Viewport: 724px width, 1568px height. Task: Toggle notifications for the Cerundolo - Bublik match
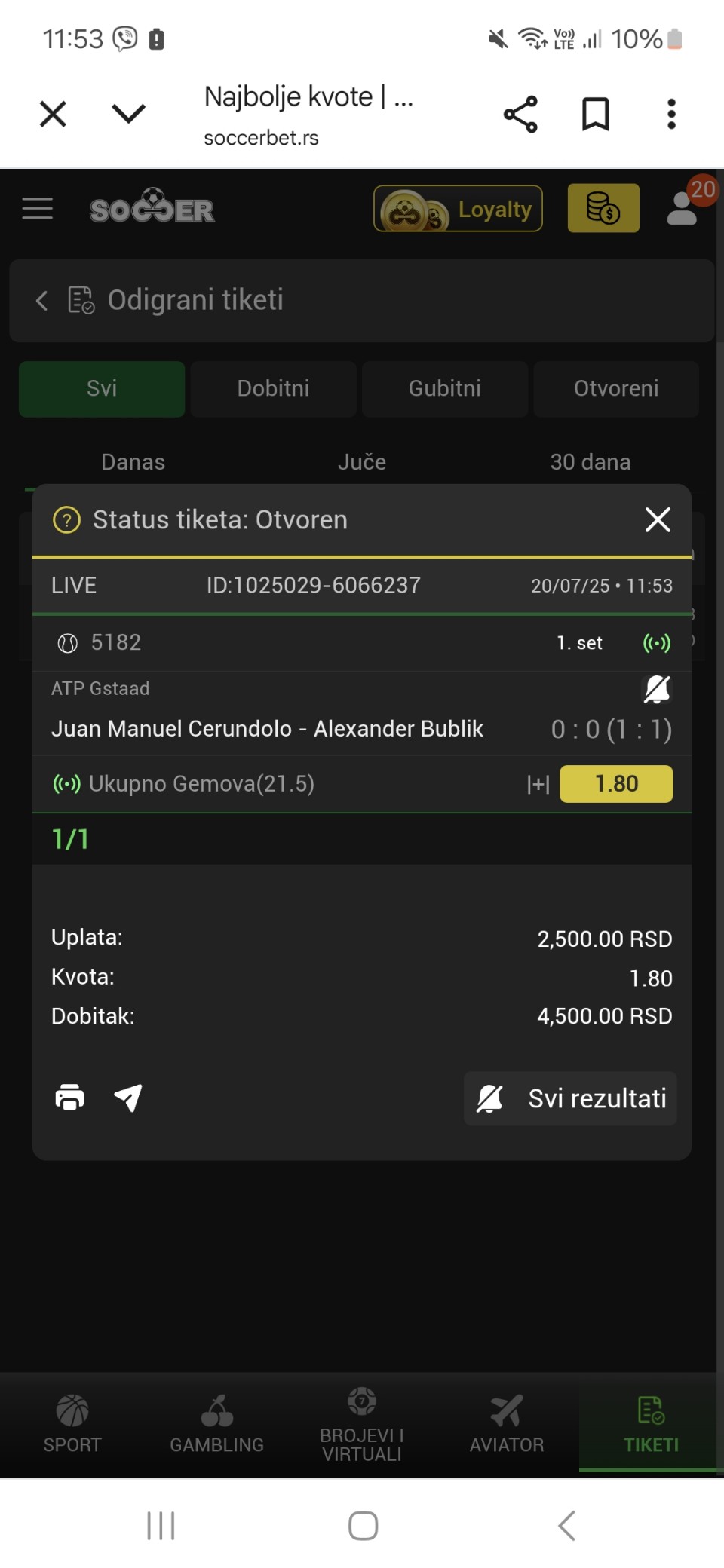tap(657, 689)
